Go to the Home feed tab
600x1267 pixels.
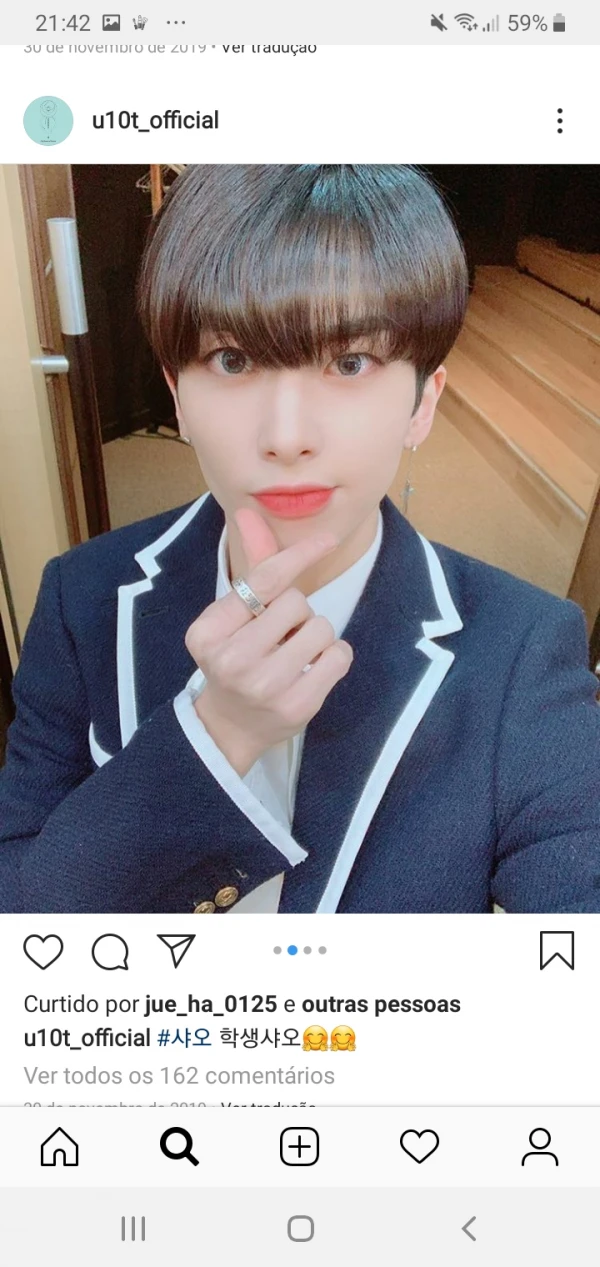point(59,1146)
